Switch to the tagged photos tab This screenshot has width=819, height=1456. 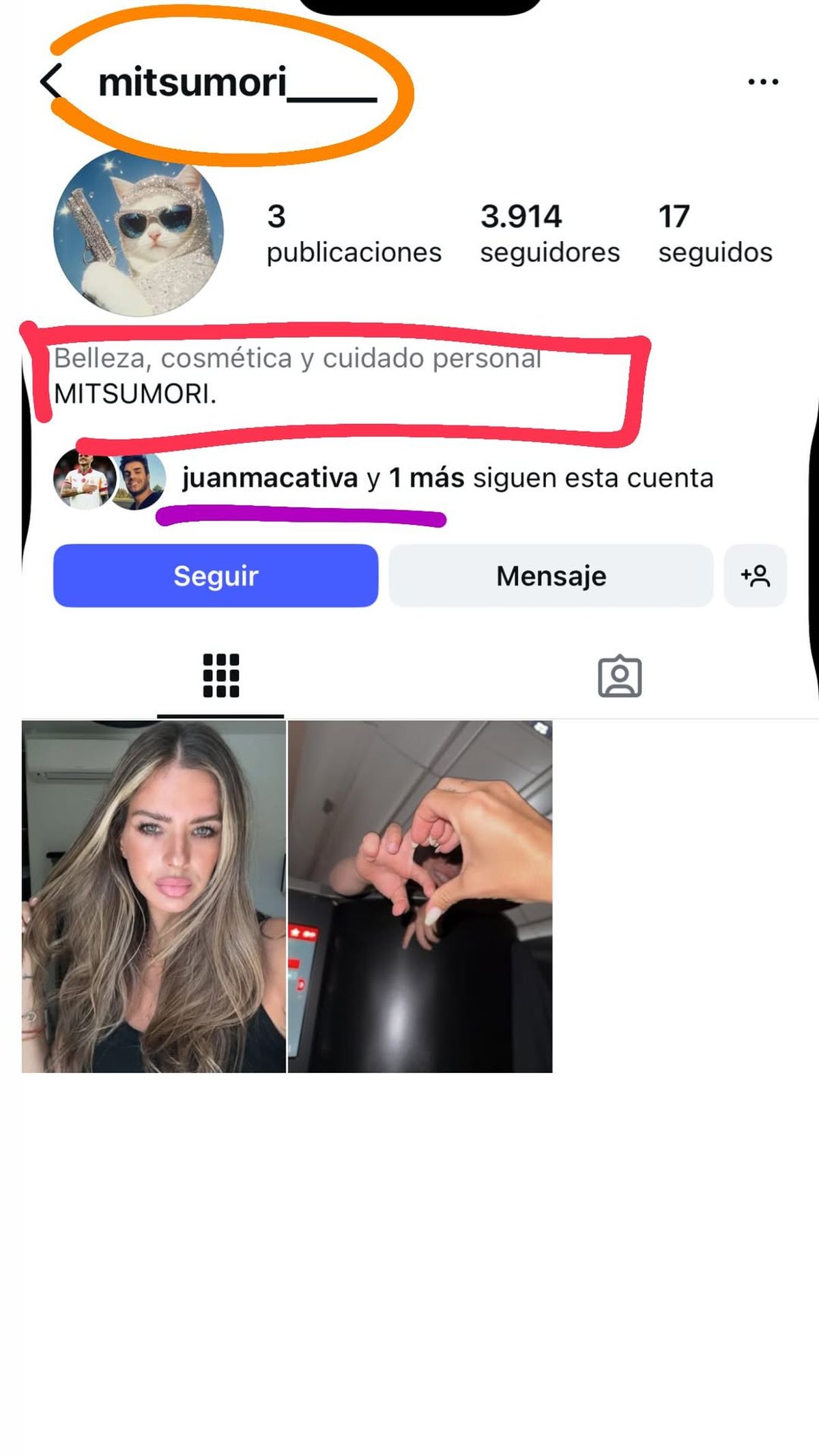(x=619, y=676)
